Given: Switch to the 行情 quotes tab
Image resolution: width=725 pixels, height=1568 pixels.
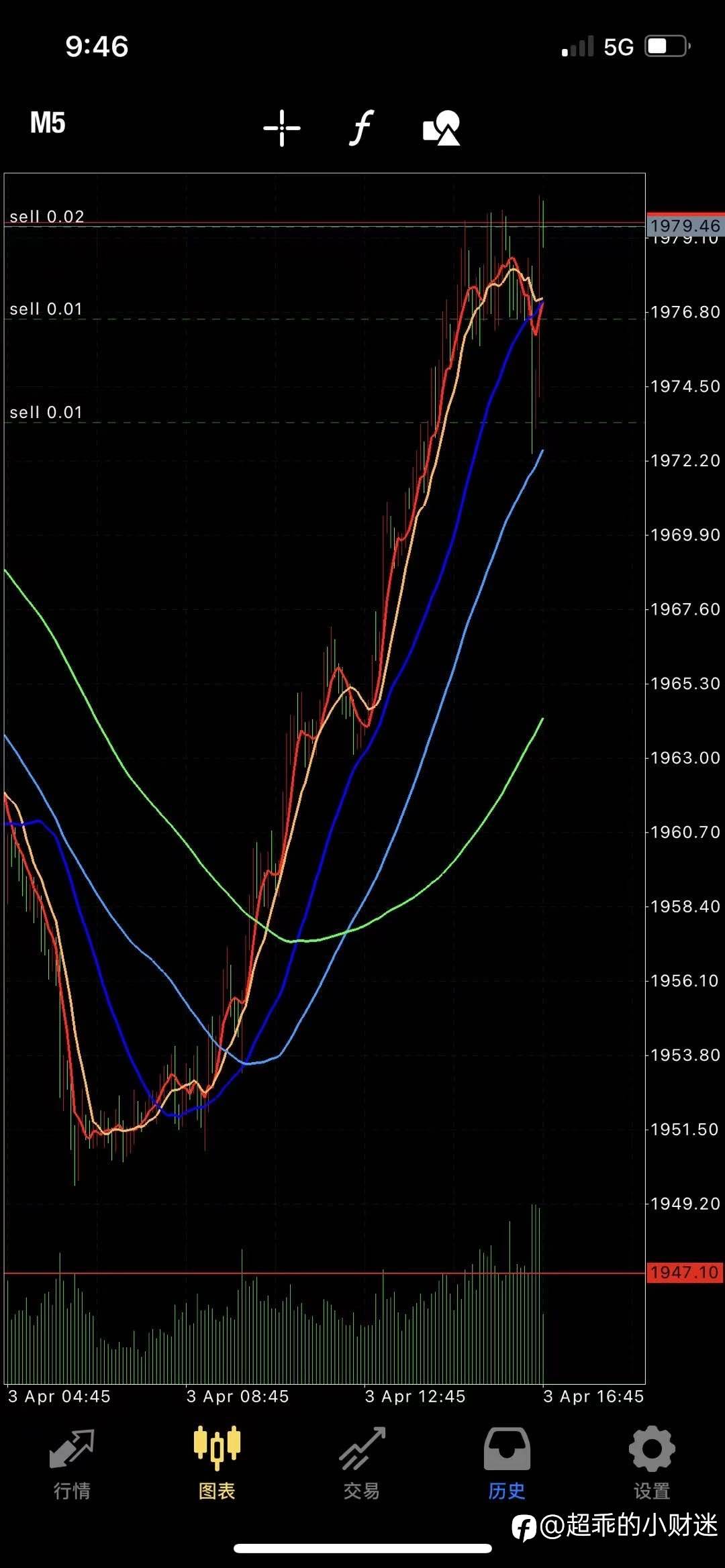Looking at the screenshot, I should point(72,1463).
